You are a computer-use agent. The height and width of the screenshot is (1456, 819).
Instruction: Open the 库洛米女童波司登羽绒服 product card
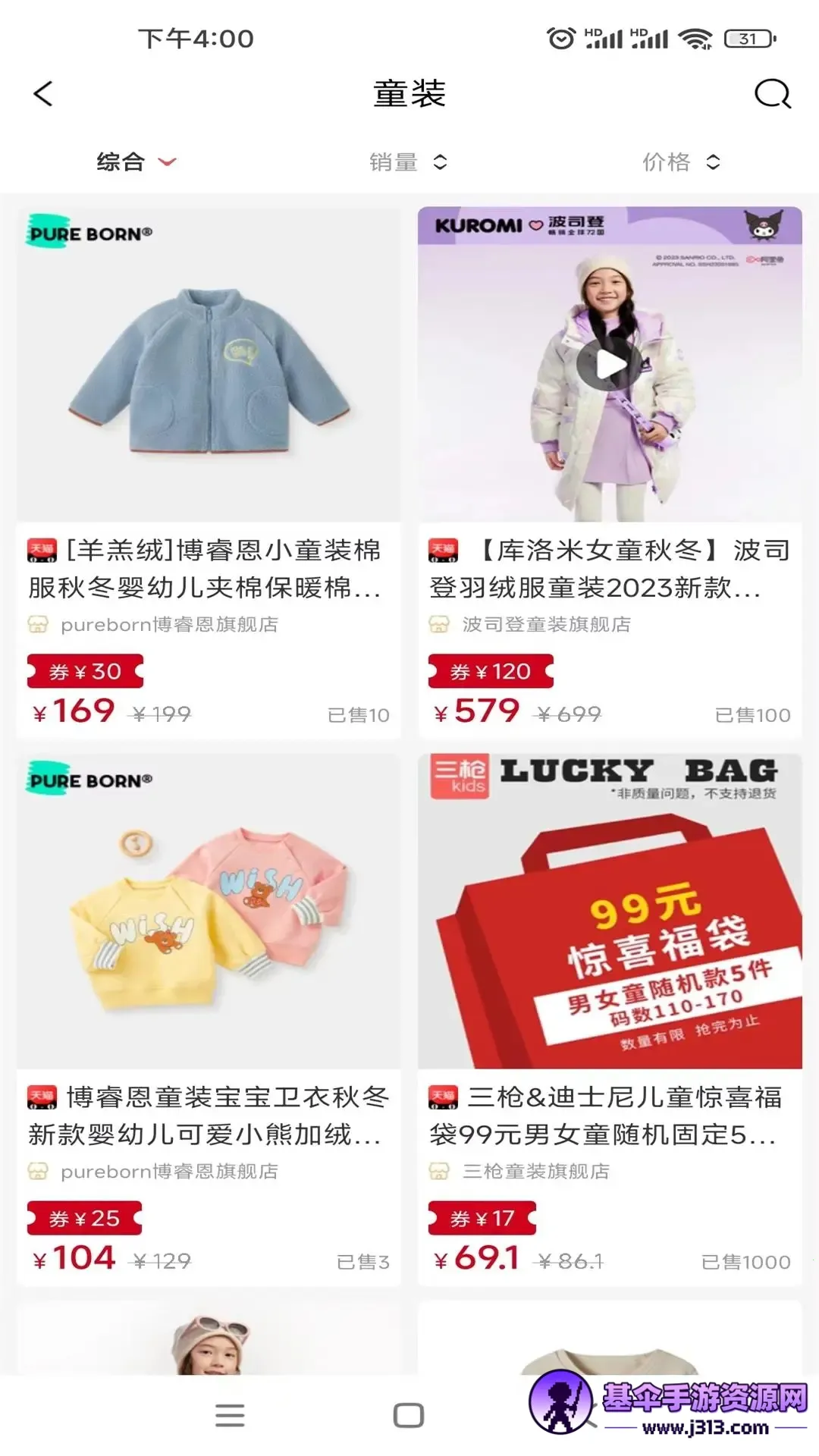coord(610,569)
